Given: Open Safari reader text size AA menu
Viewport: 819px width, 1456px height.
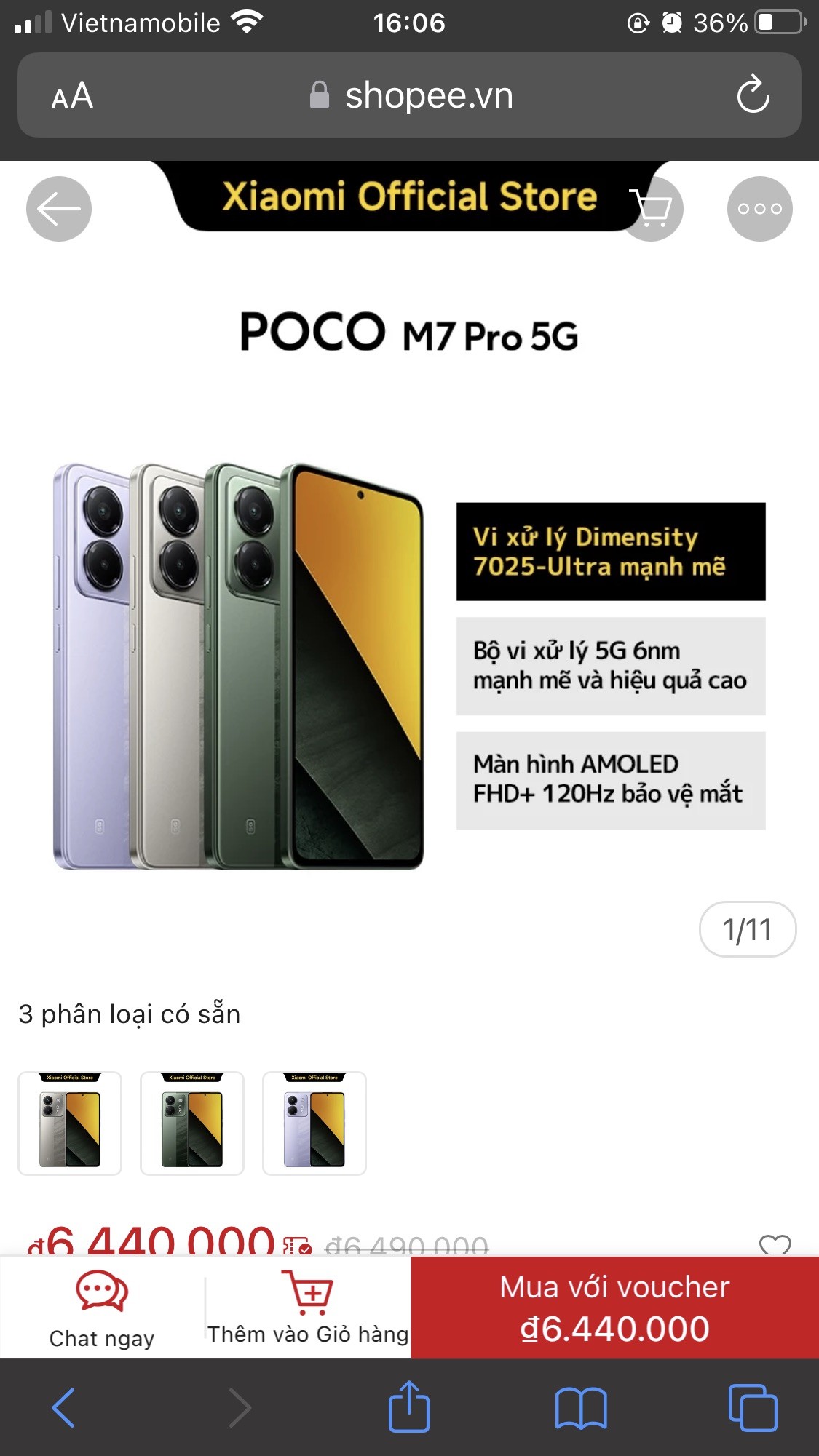Looking at the screenshot, I should (72, 96).
